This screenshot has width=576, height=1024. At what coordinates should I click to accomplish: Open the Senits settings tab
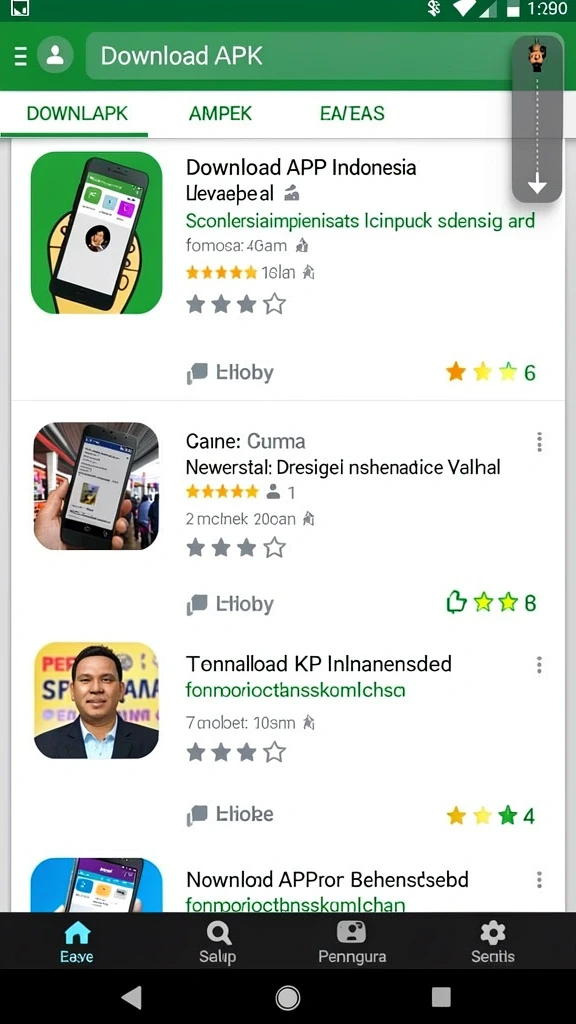(492, 942)
